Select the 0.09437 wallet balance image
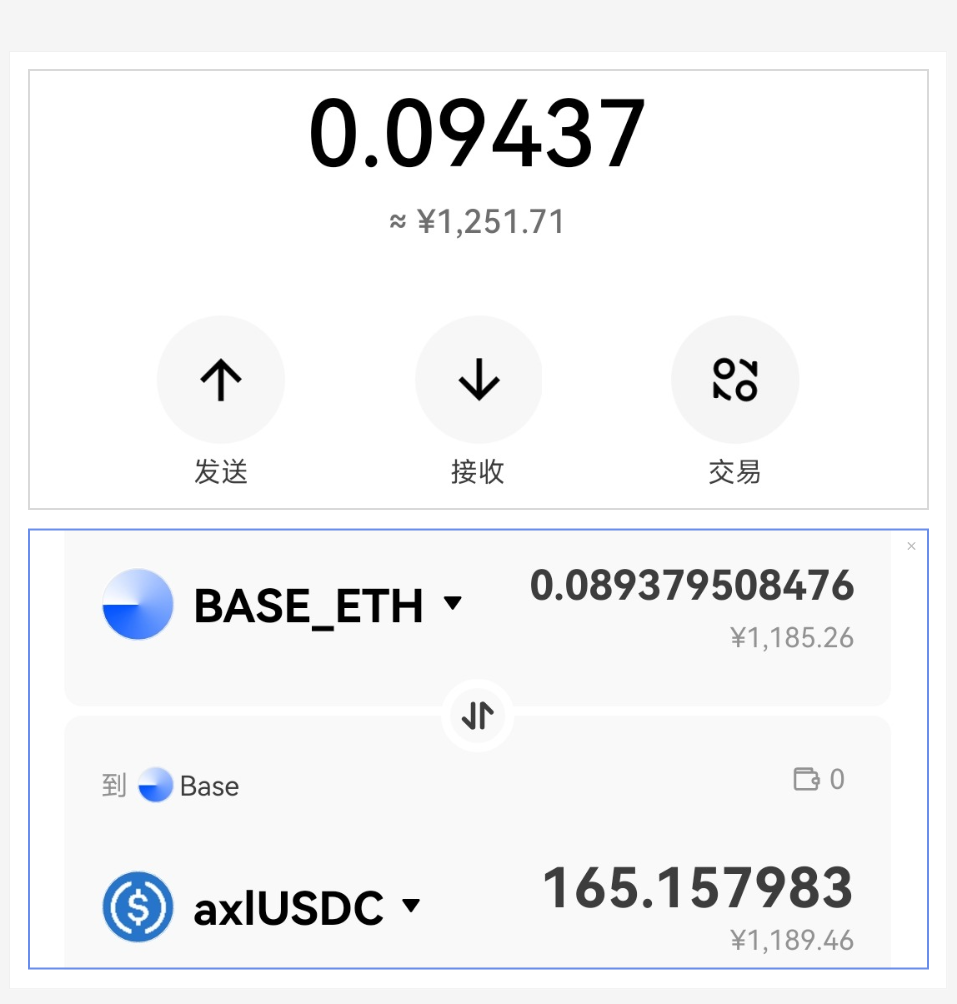Image resolution: width=957 pixels, height=1004 pixels. [x=478, y=289]
